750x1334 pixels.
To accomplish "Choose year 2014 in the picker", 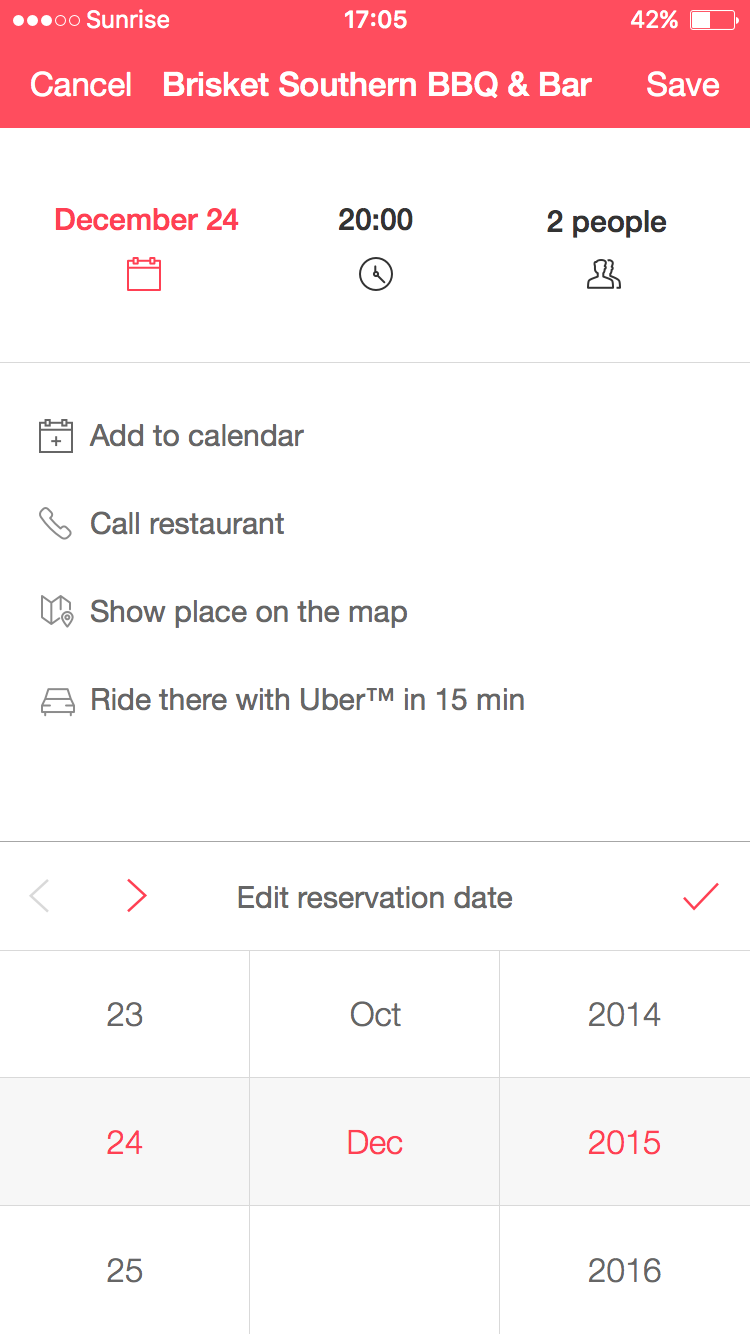I will coord(625,1014).
